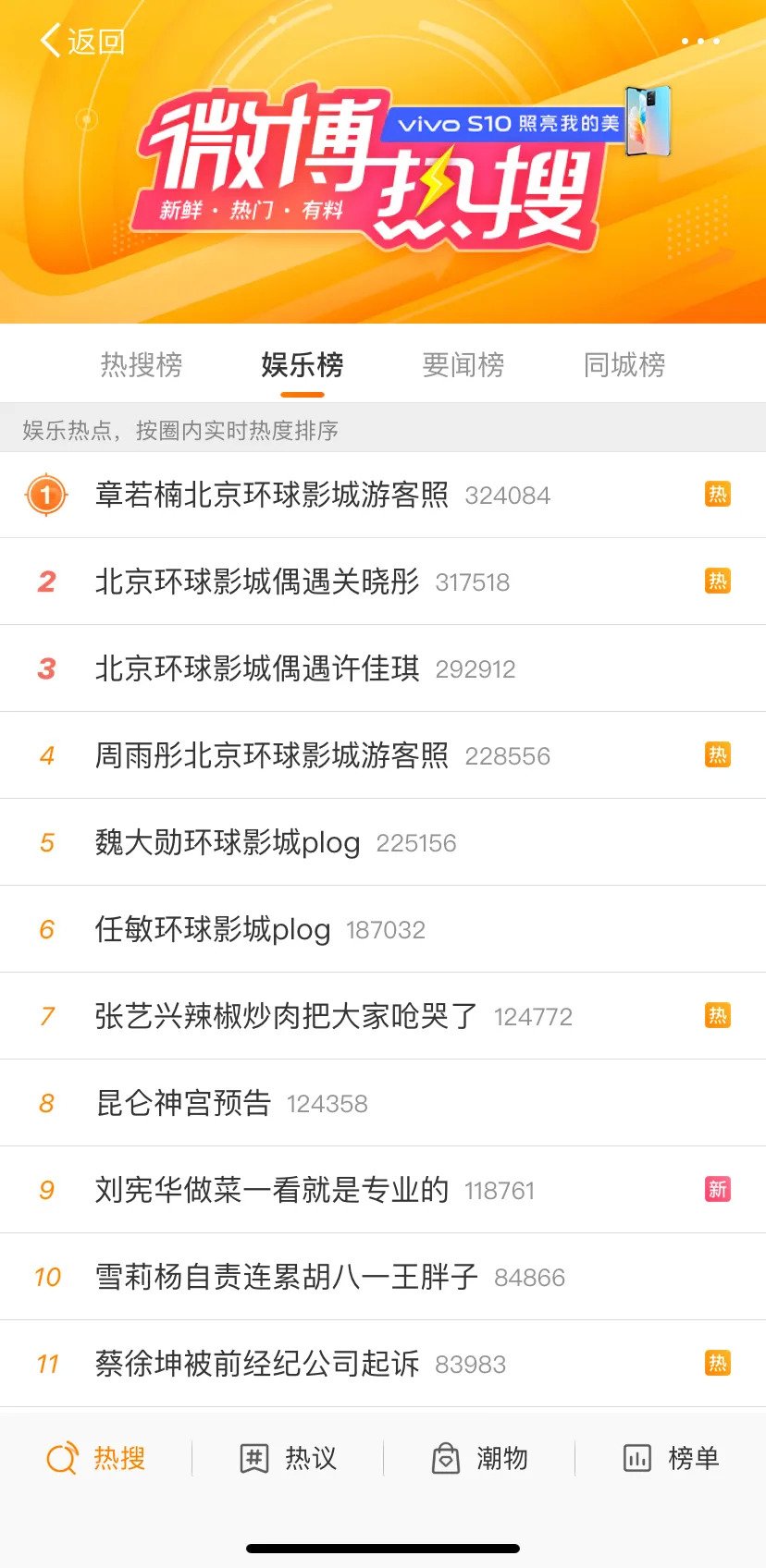Open topic 周雨彤北京环球影城游客照
Viewport: 766px width, 1568px height.
point(272,756)
